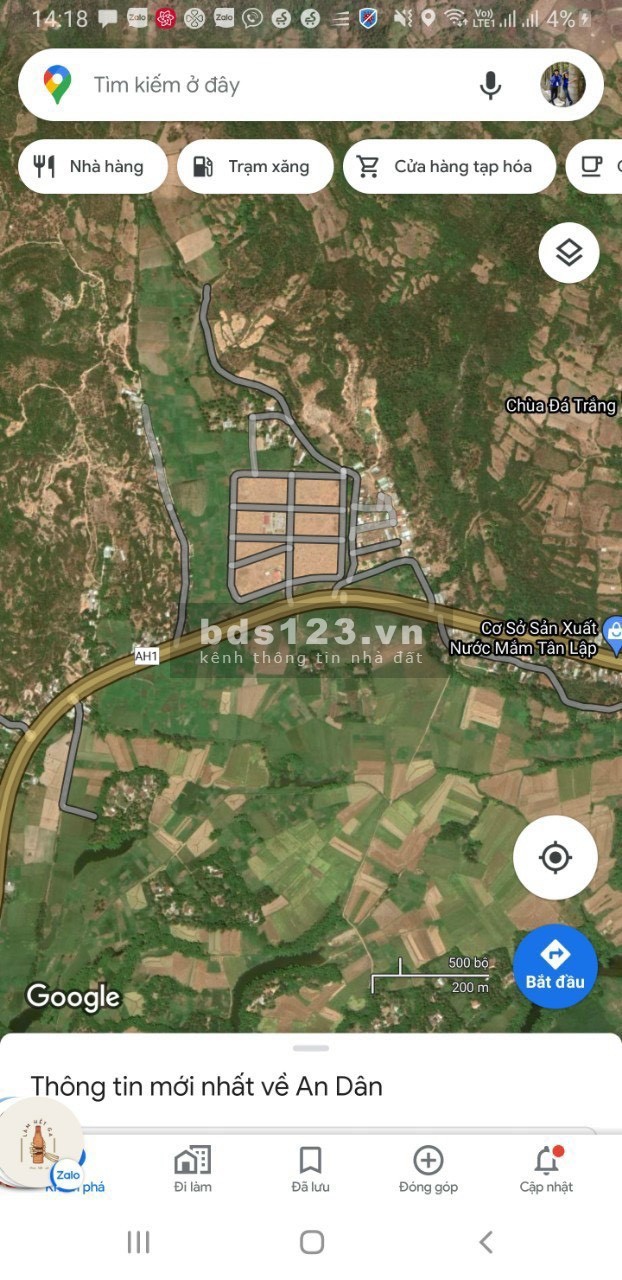Viewport: 622px width, 1280px height.
Task: Switch to the "Đã lưu" tab
Action: (310, 1168)
